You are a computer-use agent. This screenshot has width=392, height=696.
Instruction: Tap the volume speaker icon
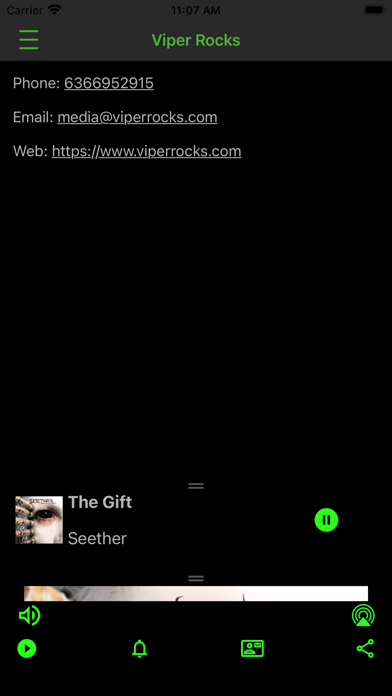(29, 616)
